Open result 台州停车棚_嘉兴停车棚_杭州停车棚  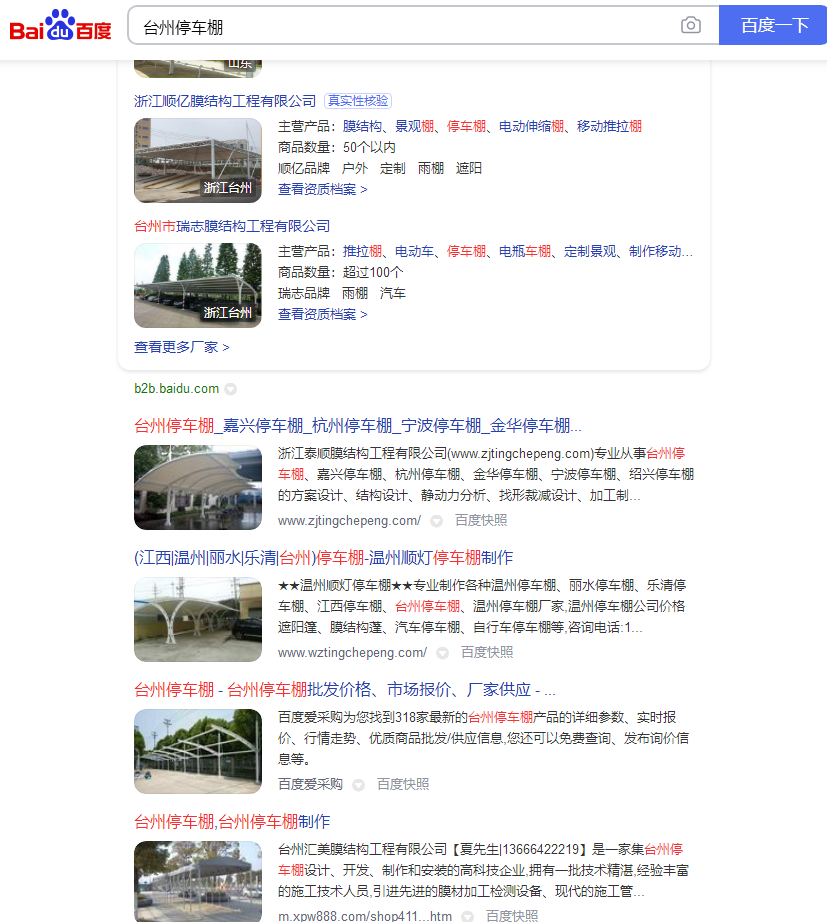[x=358, y=425]
